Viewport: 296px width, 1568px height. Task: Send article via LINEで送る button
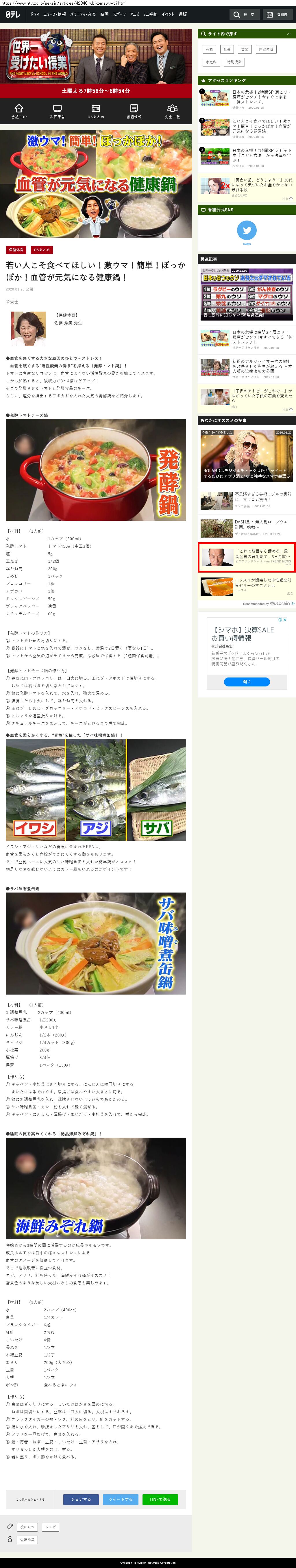coord(160,1499)
